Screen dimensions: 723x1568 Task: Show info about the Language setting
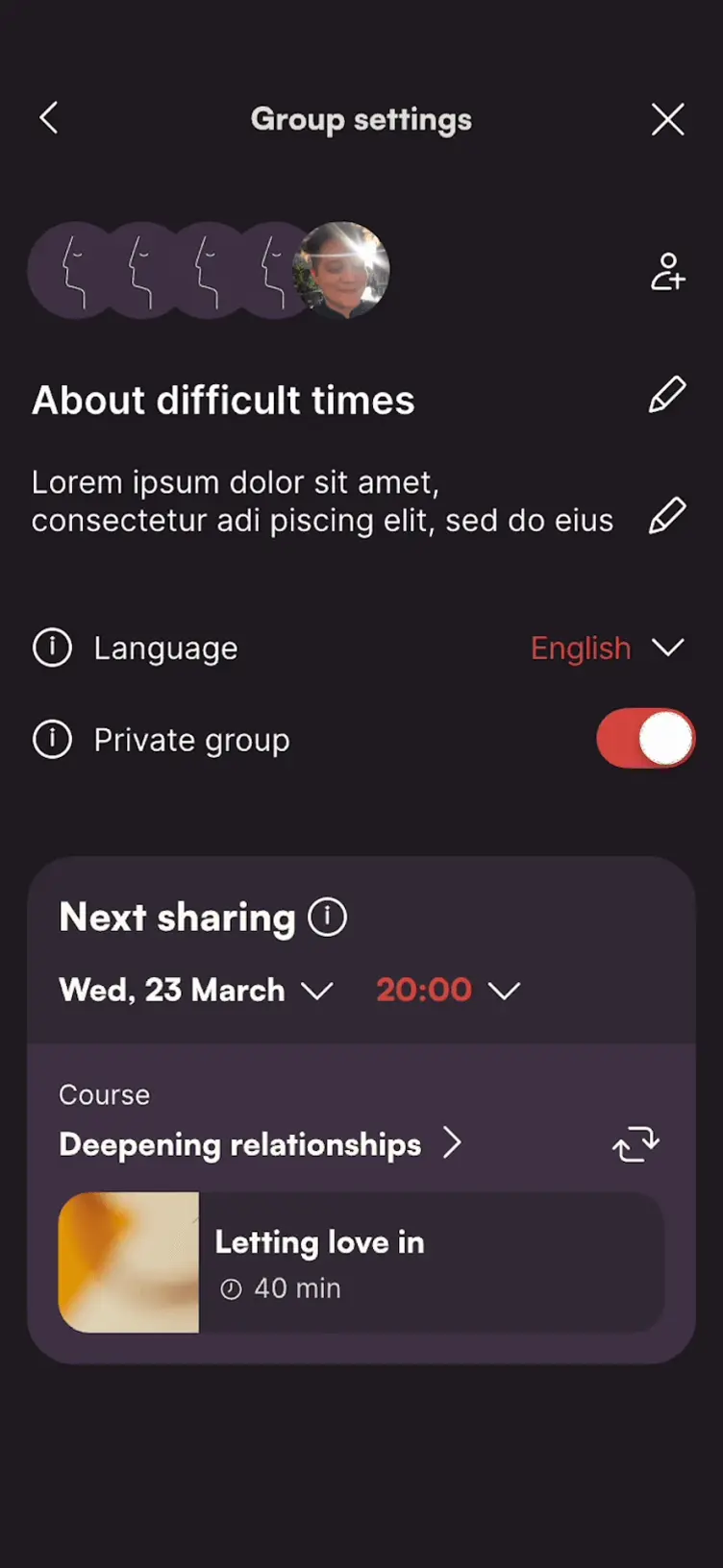(52, 648)
